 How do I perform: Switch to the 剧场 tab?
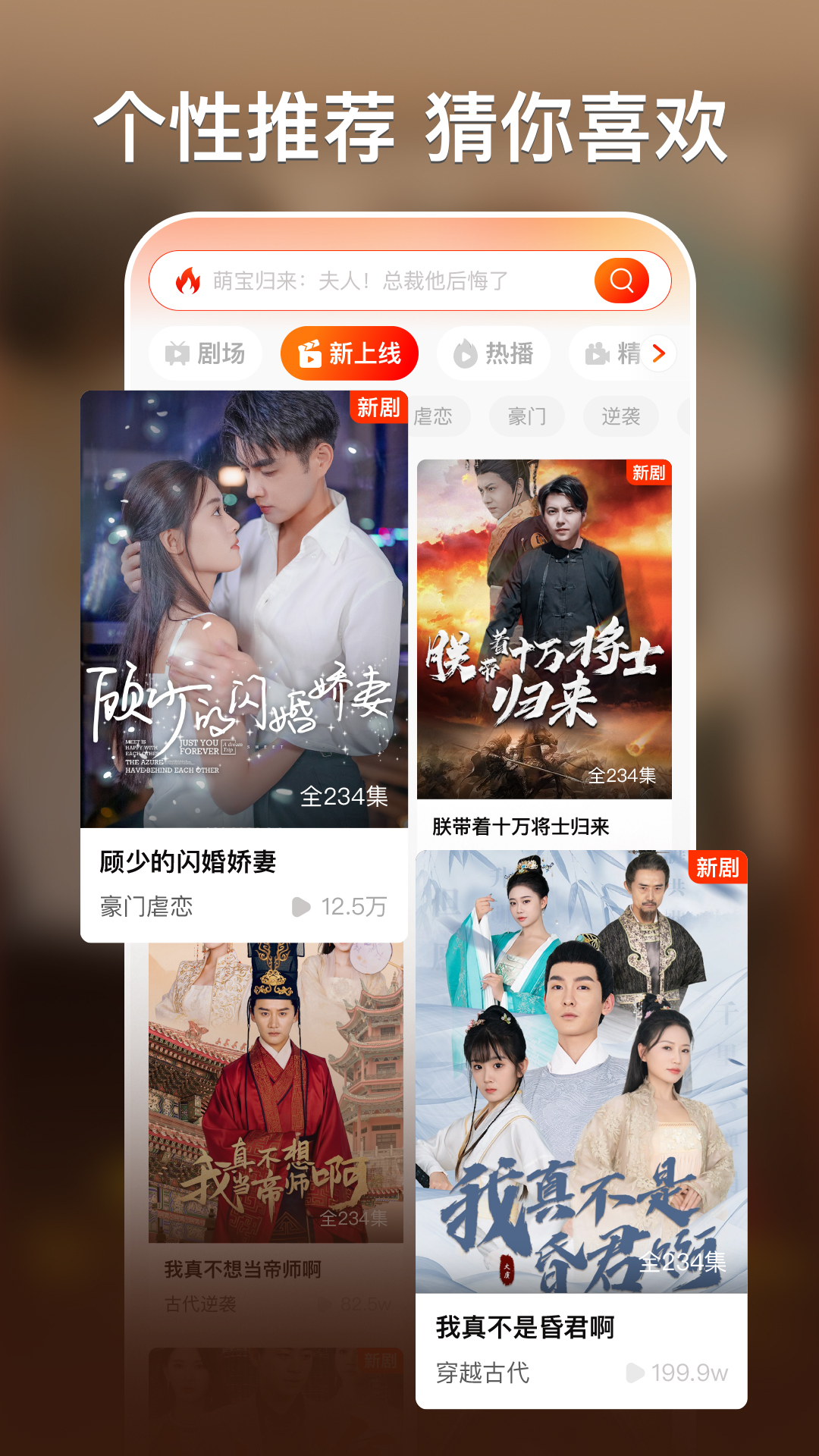(203, 353)
